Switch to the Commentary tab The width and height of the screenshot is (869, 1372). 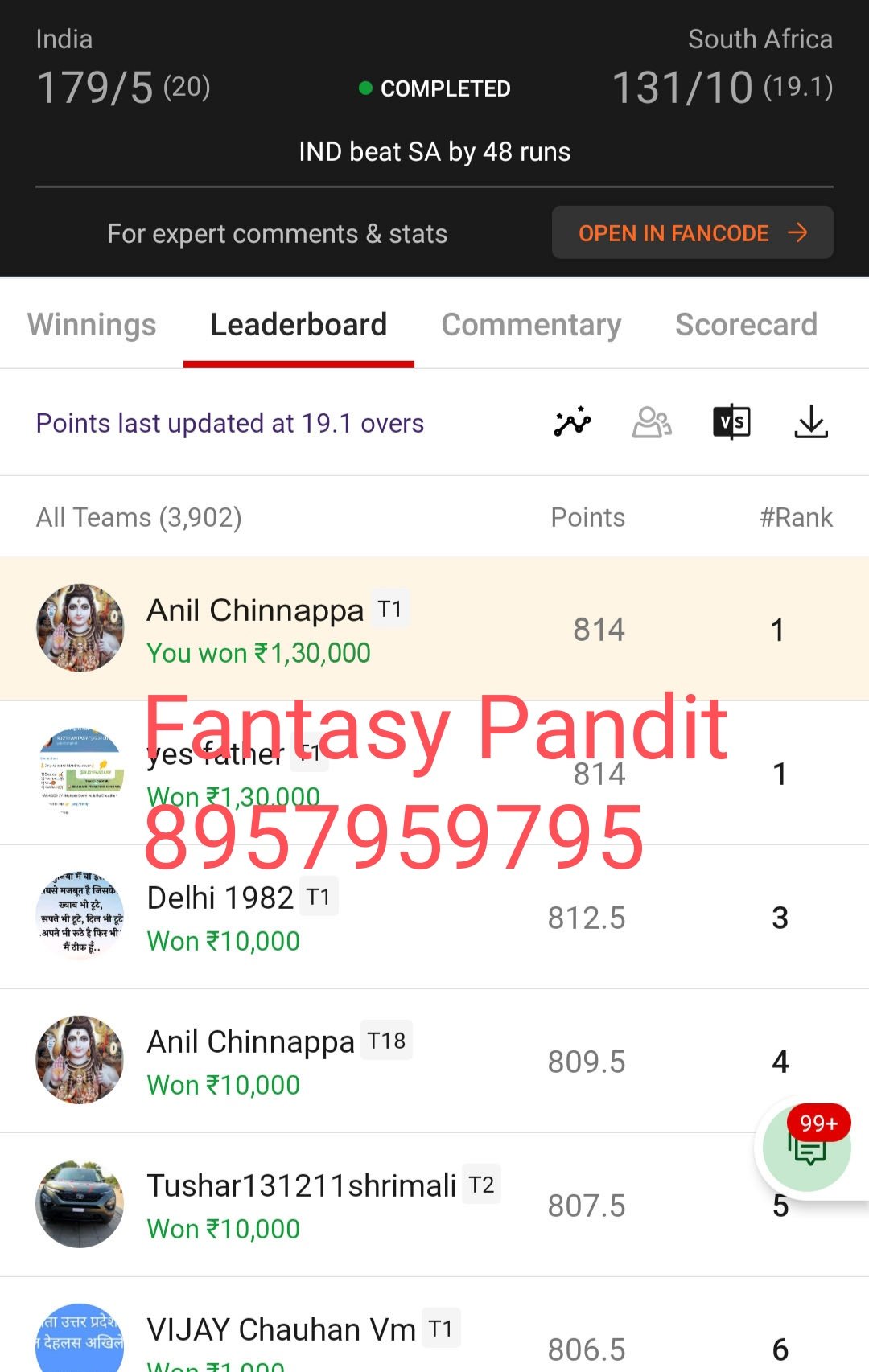coord(531,325)
